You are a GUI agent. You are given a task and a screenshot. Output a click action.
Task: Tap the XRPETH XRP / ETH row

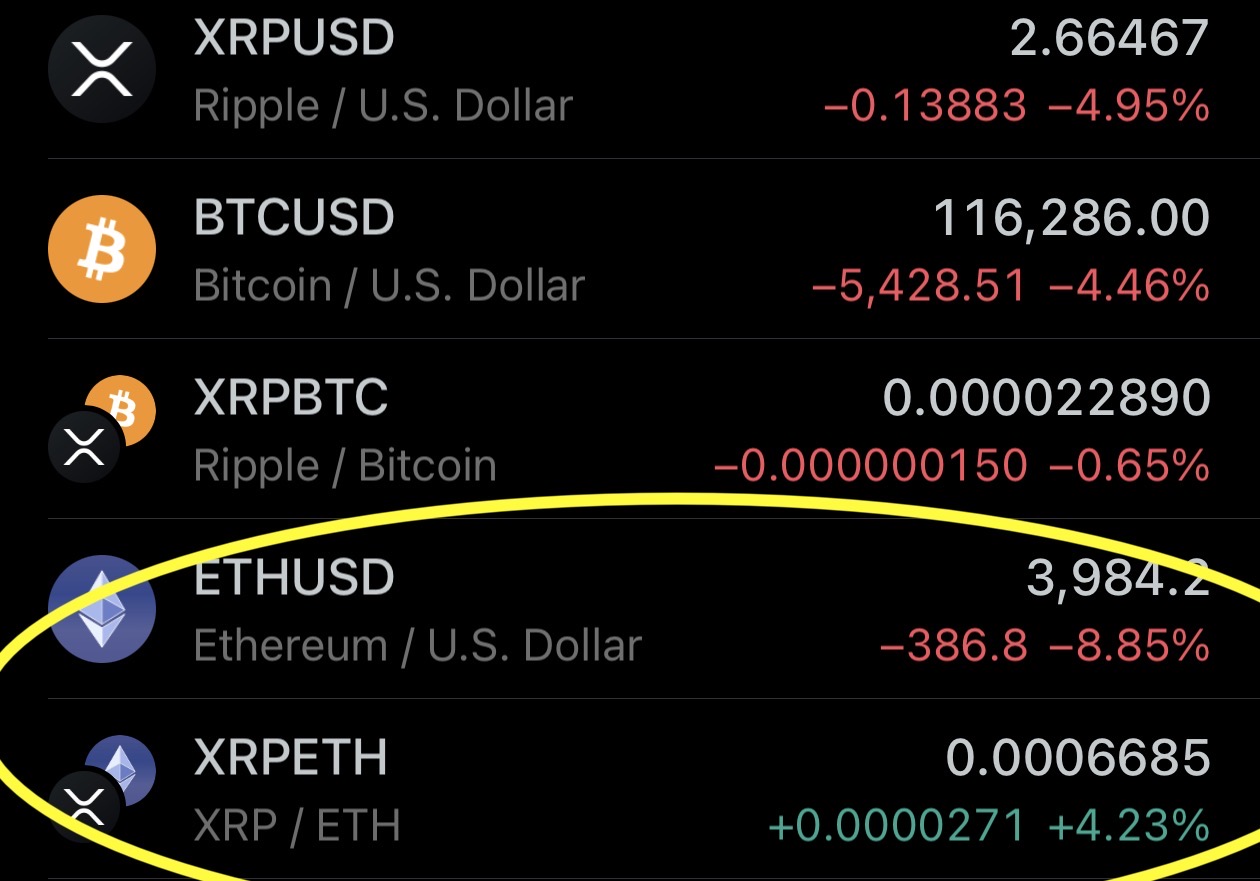[x=630, y=790]
